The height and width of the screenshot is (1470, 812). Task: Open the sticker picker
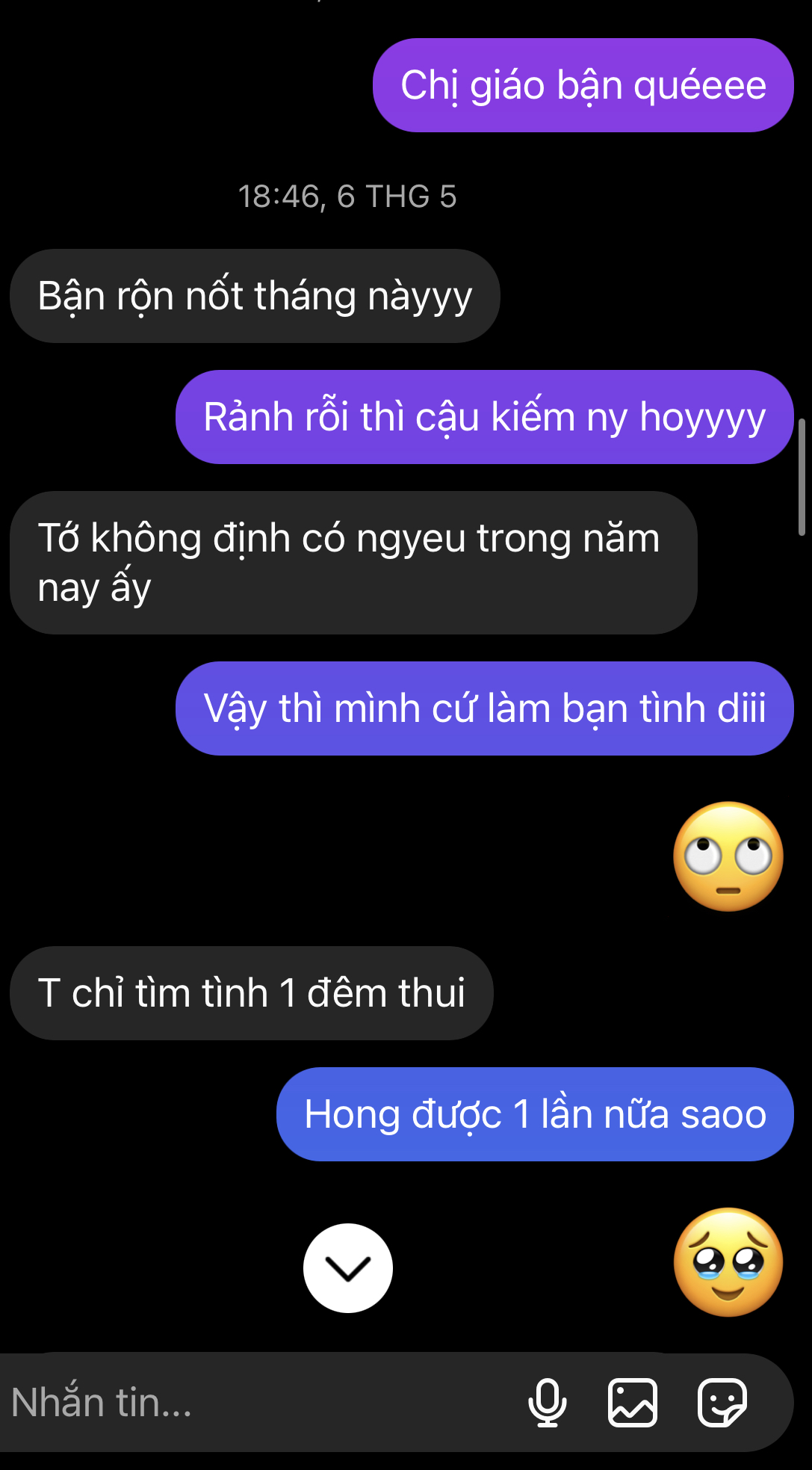(x=722, y=1403)
